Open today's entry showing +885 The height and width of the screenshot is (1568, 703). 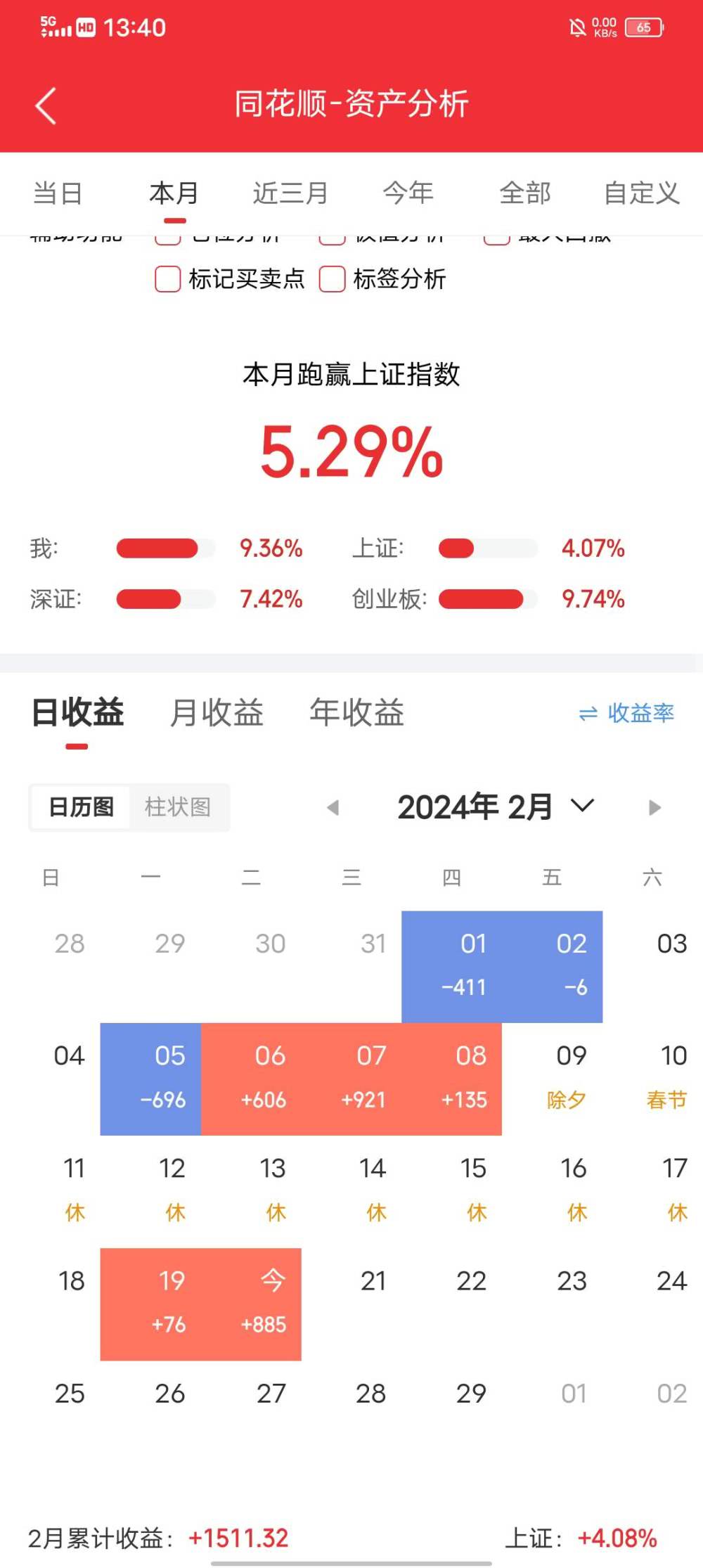click(x=251, y=1304)
